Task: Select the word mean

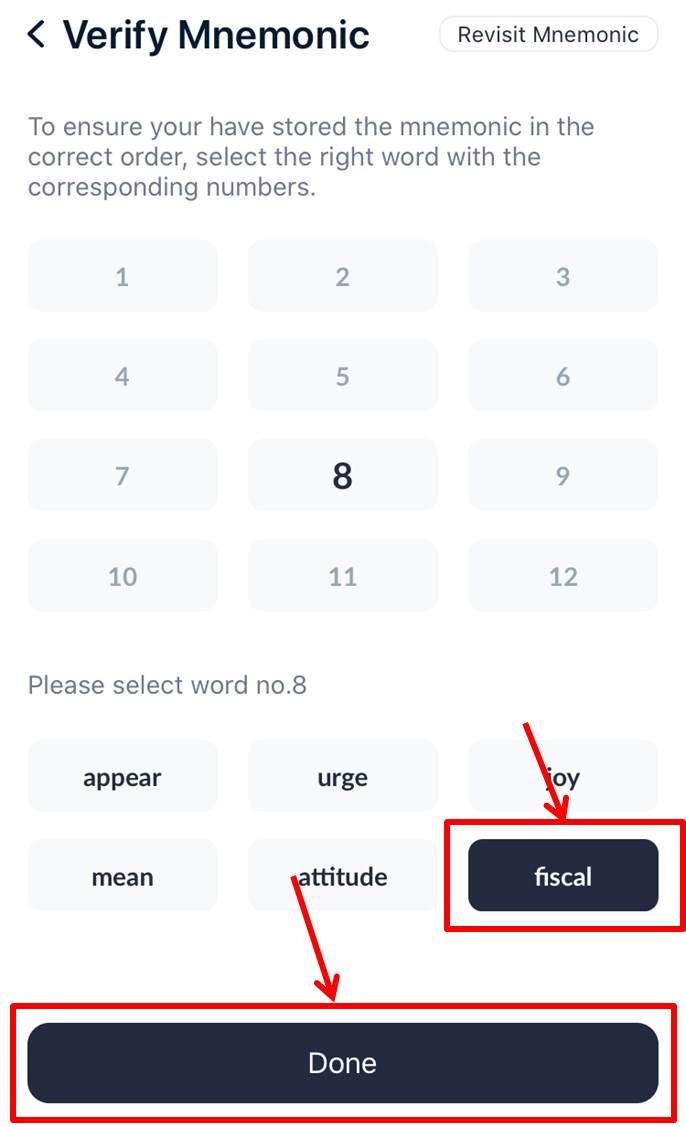Action: [122, 877]
